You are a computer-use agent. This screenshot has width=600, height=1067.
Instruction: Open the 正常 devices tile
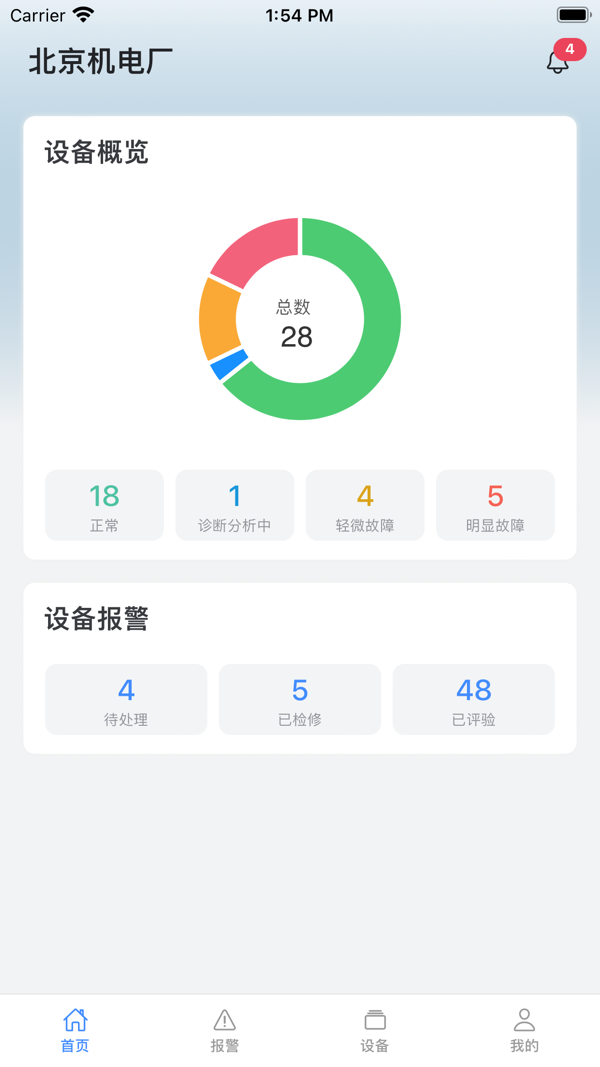pos(104,505)
